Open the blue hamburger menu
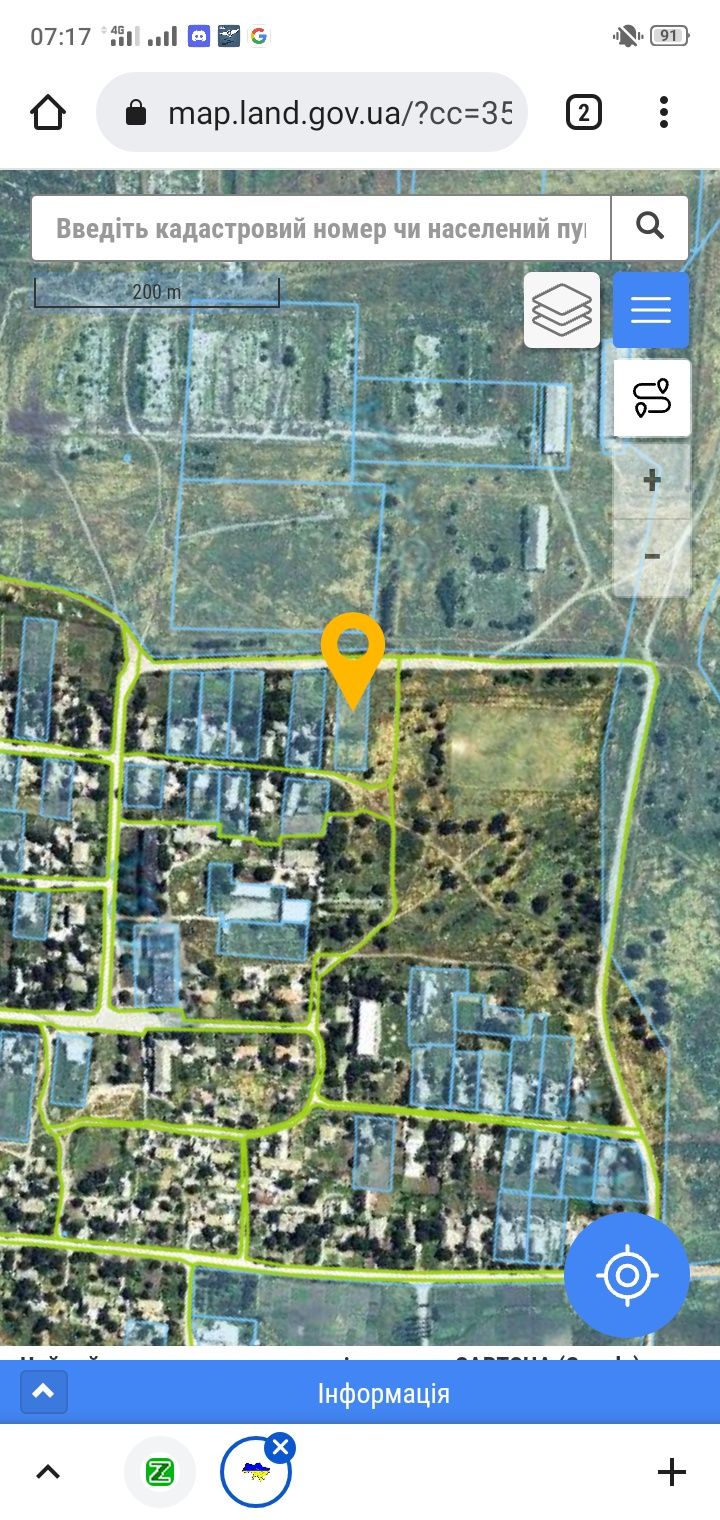The image size is (720, 1520). (x=651, y=310)
